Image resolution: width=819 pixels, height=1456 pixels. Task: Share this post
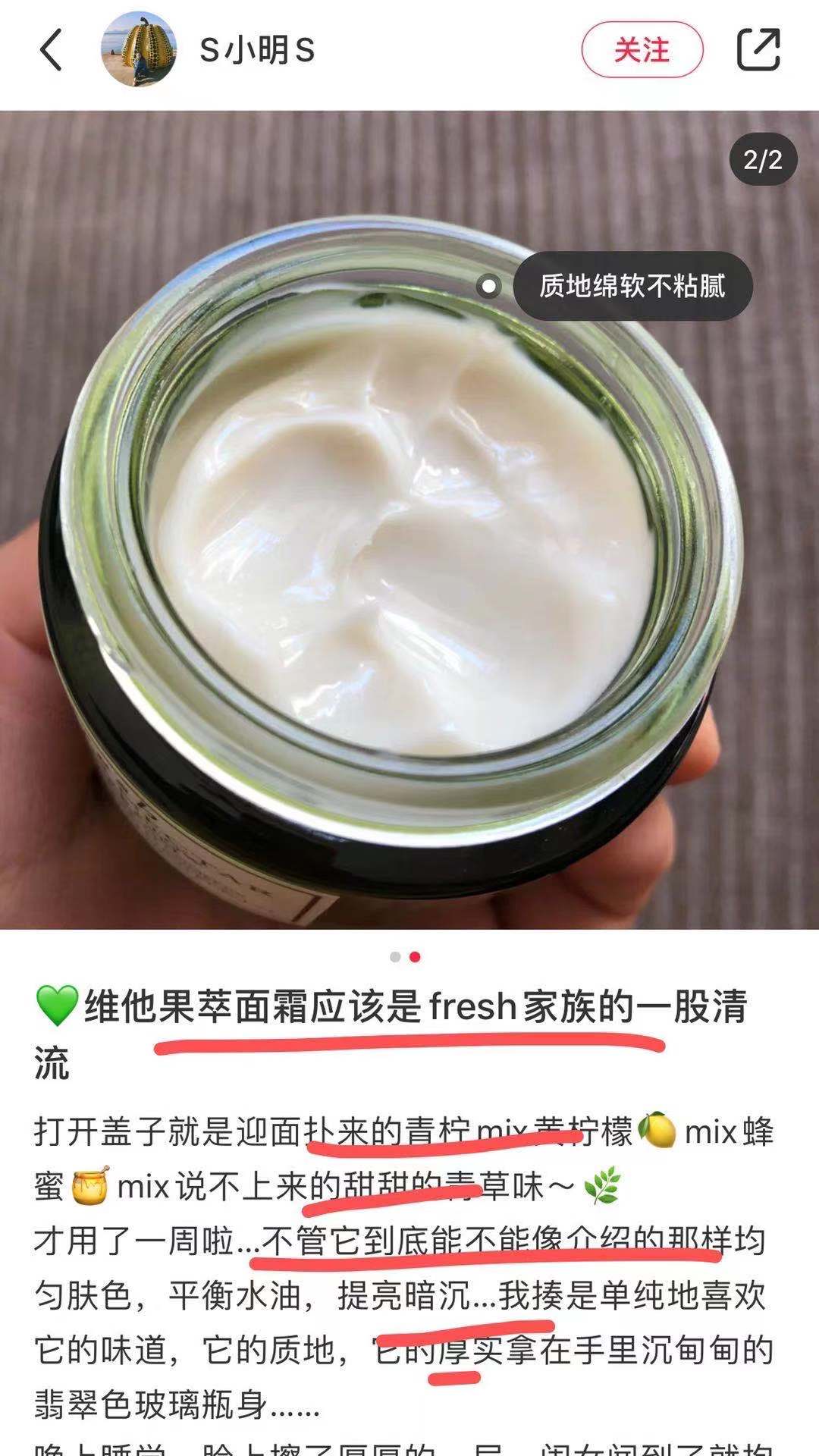[758, 50]
